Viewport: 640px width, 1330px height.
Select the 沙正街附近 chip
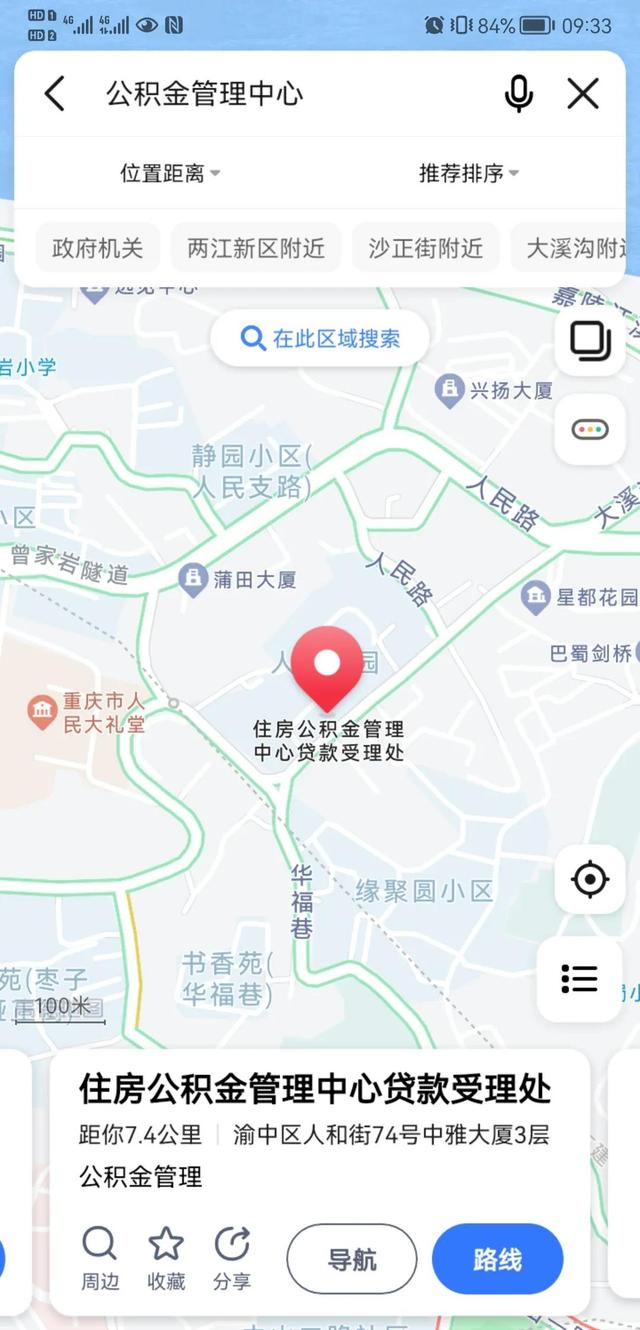(425, 248)
